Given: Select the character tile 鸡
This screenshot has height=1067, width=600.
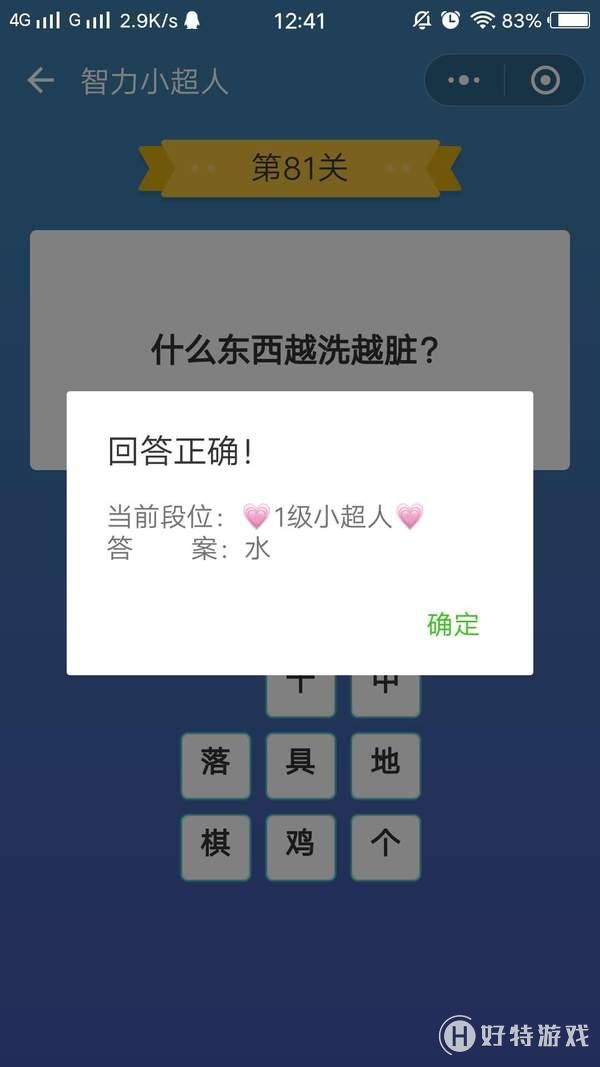Looking at the screenshot, I should click(x=300, y=847).
